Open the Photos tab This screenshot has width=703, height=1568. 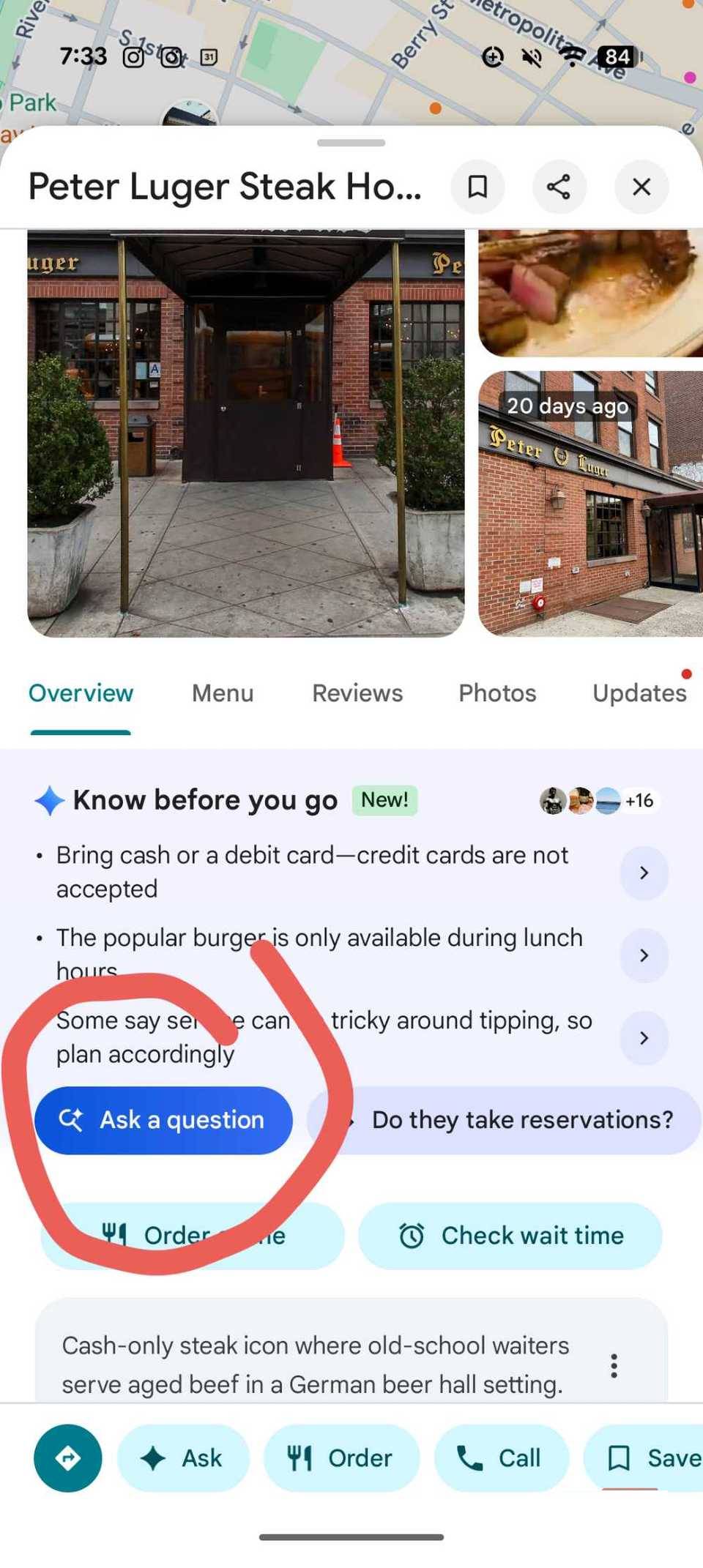point(497,693)
